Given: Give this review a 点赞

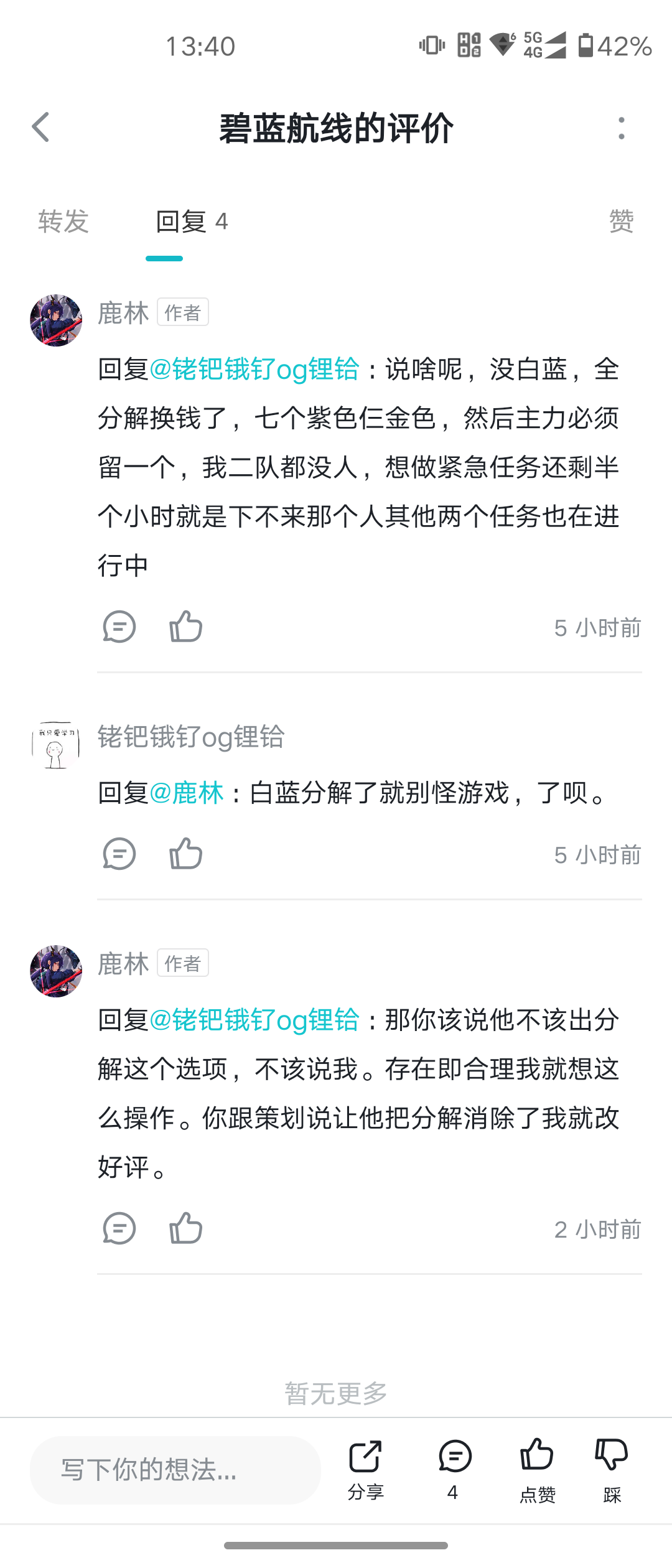Looking at the screenshot, I should pos(537,1468).
